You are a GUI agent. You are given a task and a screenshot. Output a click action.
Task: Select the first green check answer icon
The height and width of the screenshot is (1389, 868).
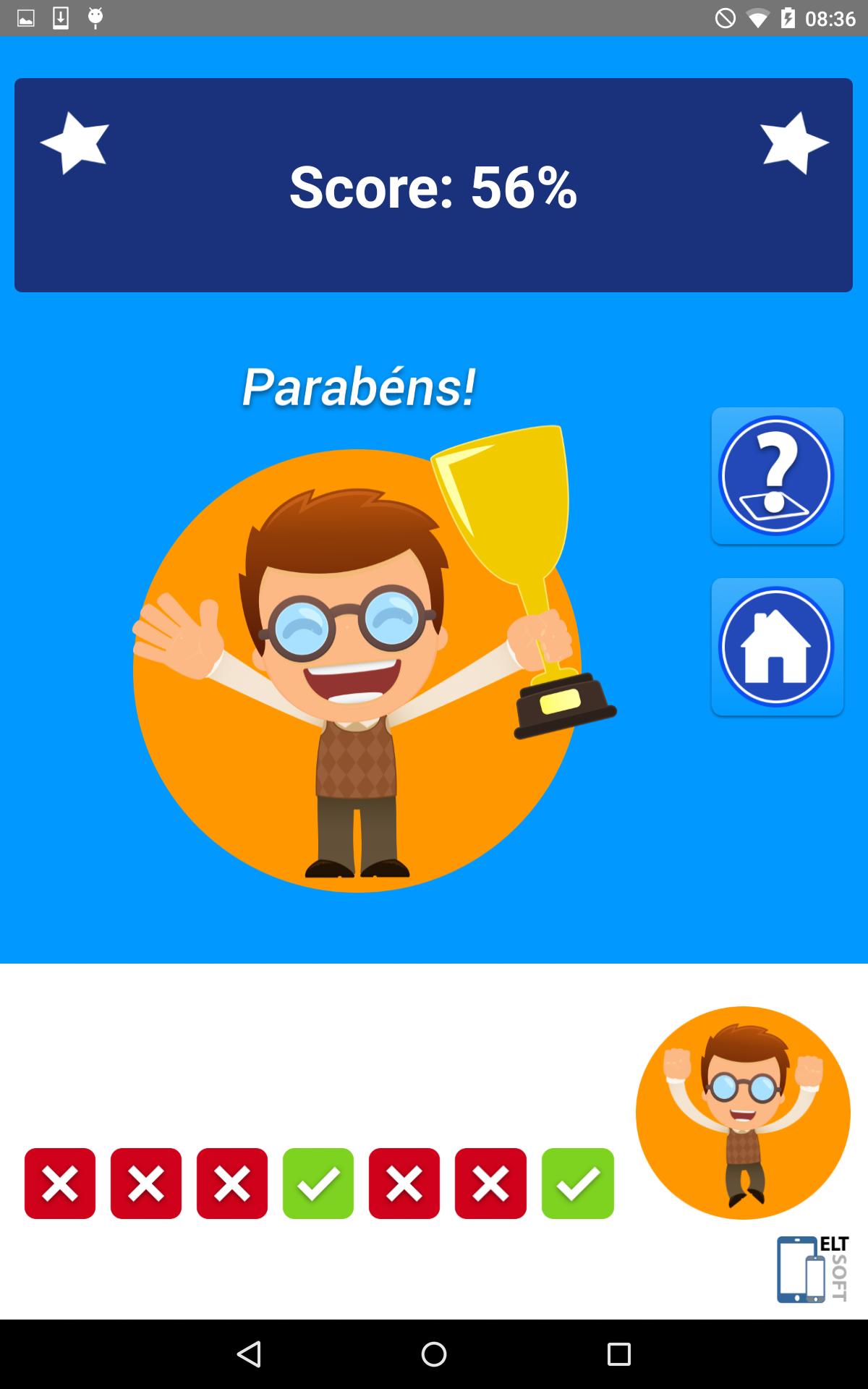tap(318, 1184)
